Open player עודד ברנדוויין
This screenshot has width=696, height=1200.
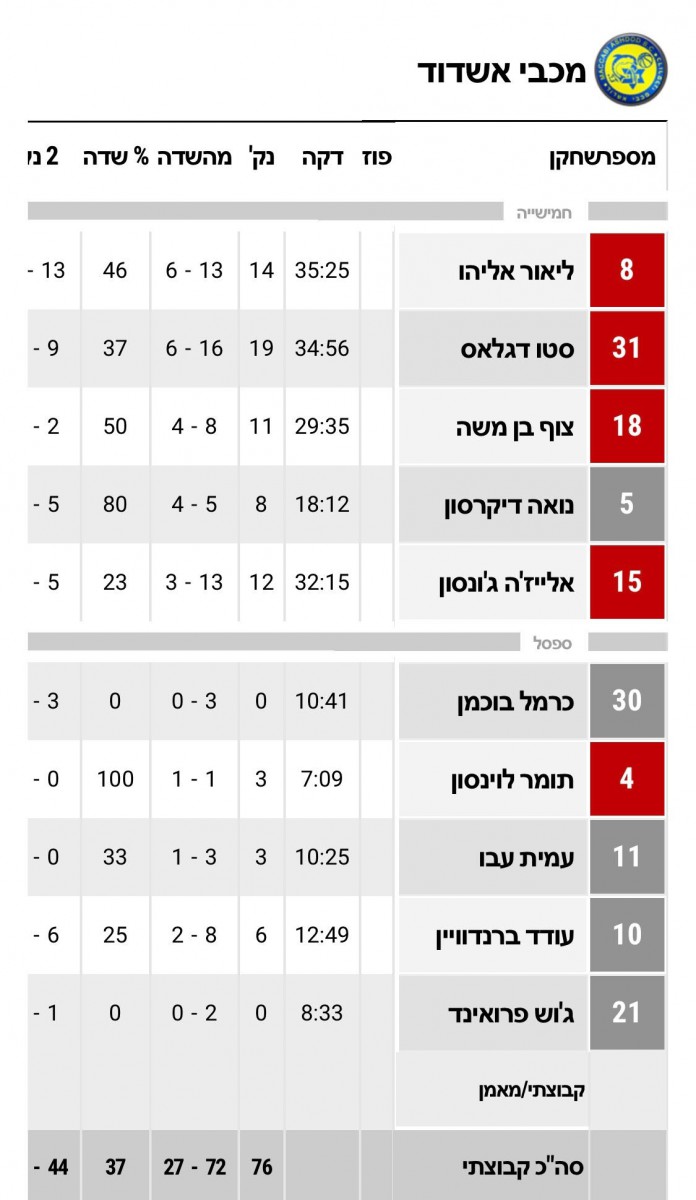[x=505, y=935]
